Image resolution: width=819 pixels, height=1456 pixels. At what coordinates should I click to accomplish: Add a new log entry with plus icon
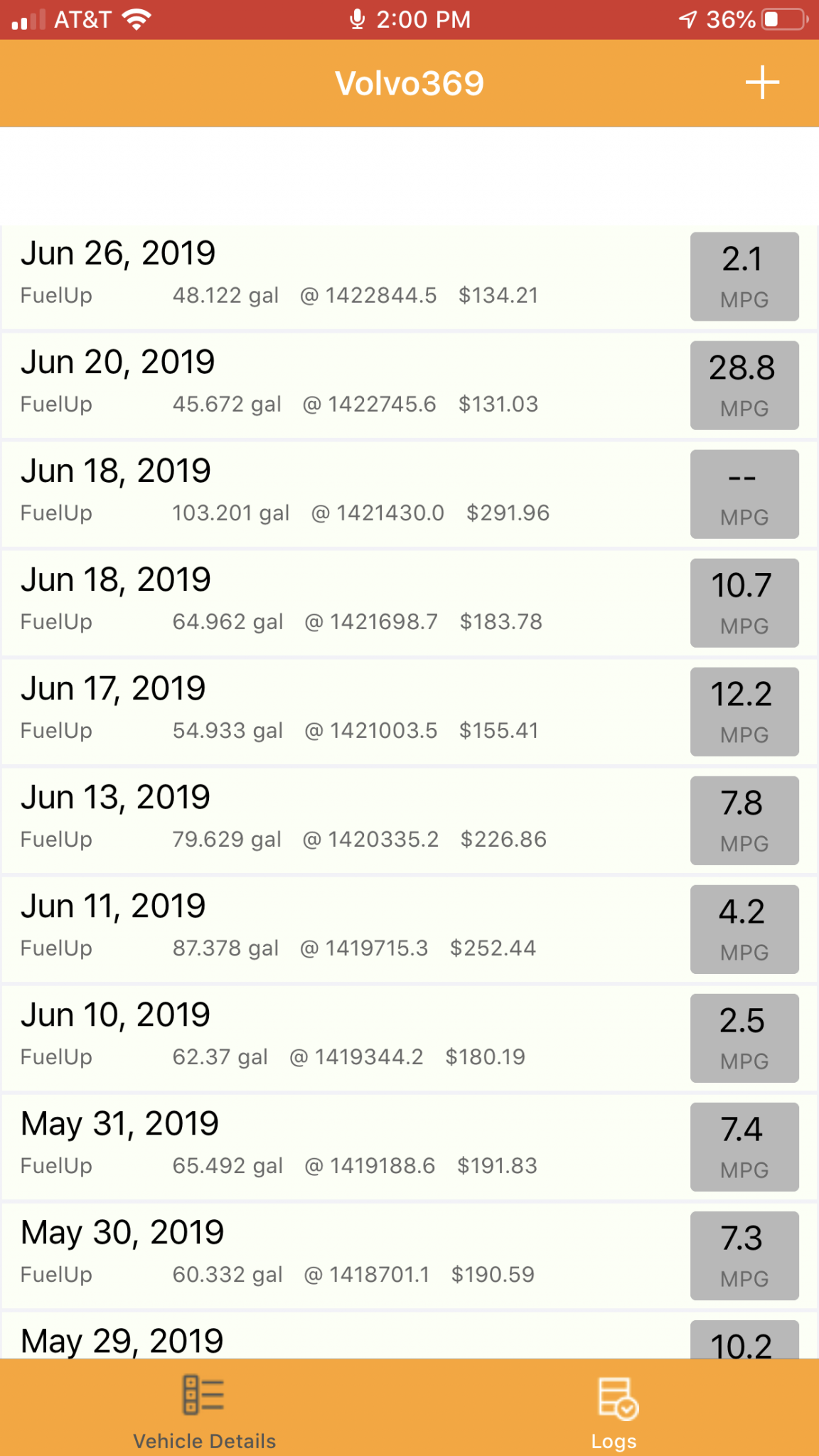pyautogui.click(x=762, y=83)
